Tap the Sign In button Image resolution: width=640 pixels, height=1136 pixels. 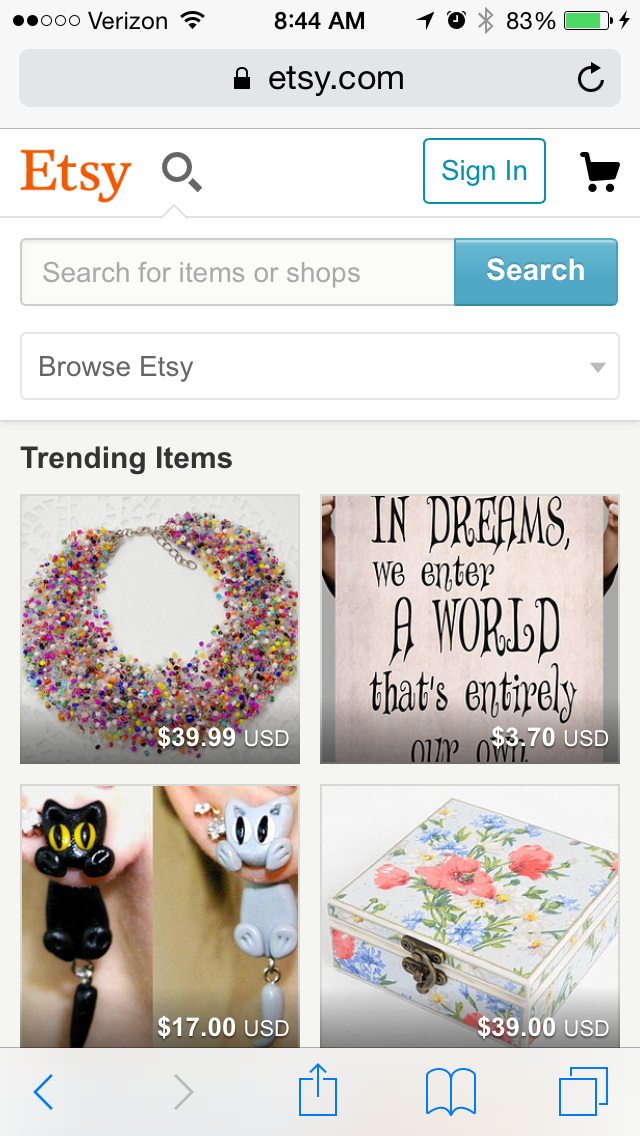click(484, 171)
